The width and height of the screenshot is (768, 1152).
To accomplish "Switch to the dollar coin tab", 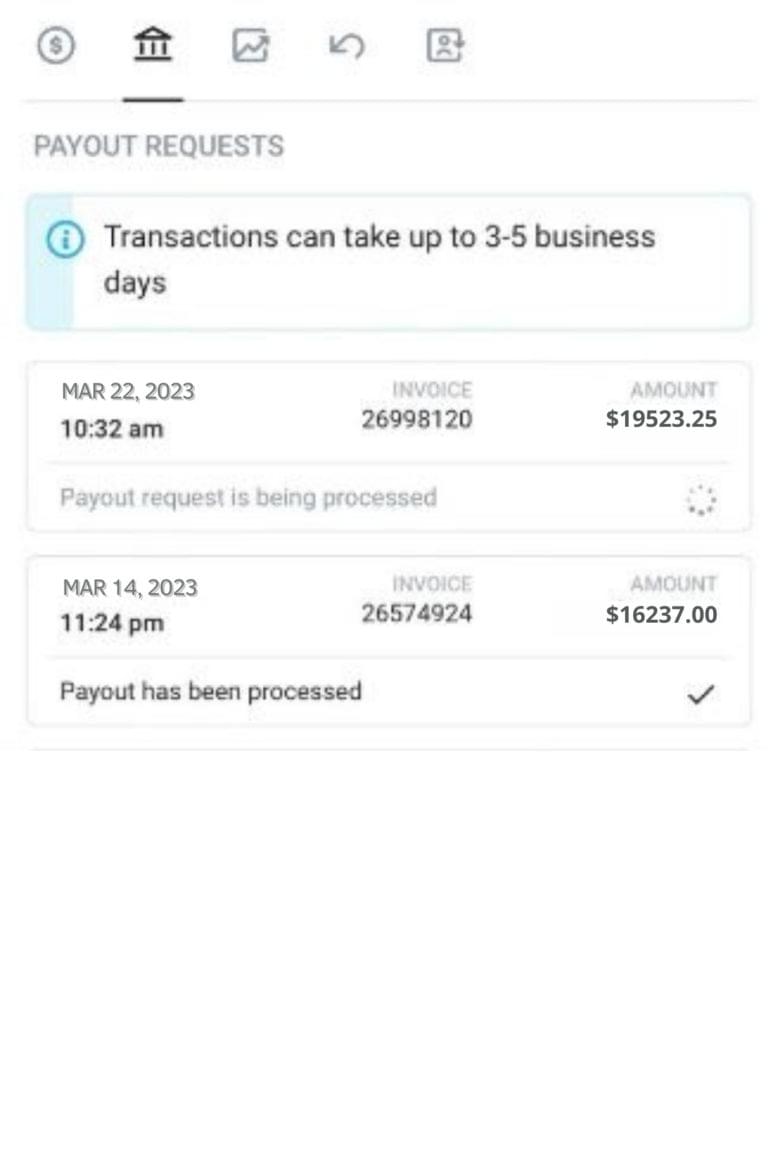I will (x=56, y=46).
